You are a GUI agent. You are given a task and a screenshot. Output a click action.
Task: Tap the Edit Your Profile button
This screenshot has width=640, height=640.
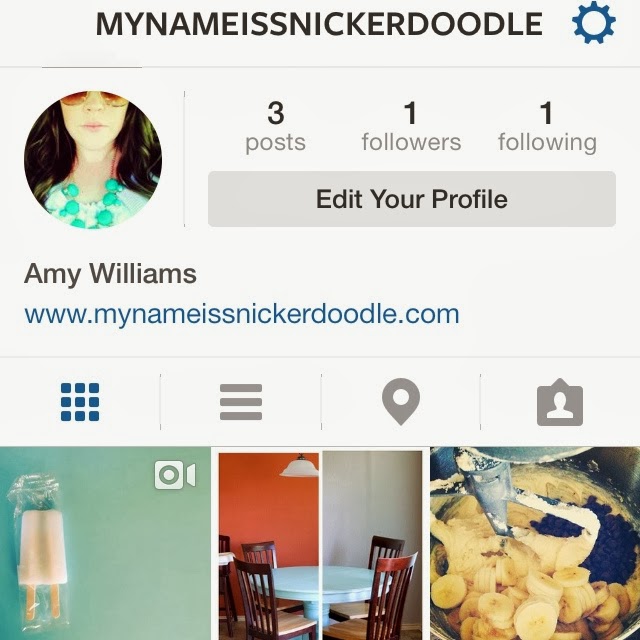coord(411,199)
